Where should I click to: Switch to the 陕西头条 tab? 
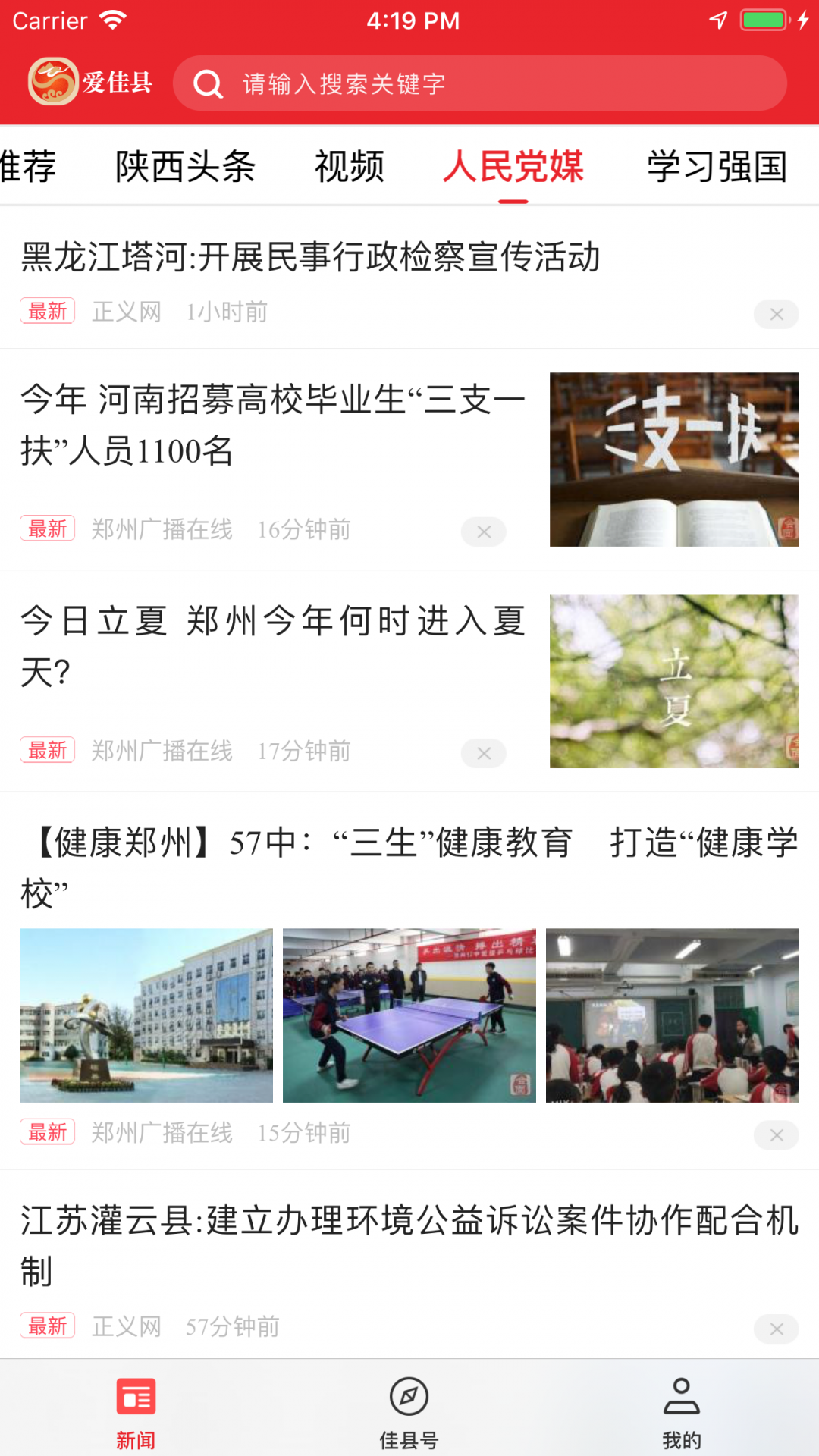[x=185, y=167]
